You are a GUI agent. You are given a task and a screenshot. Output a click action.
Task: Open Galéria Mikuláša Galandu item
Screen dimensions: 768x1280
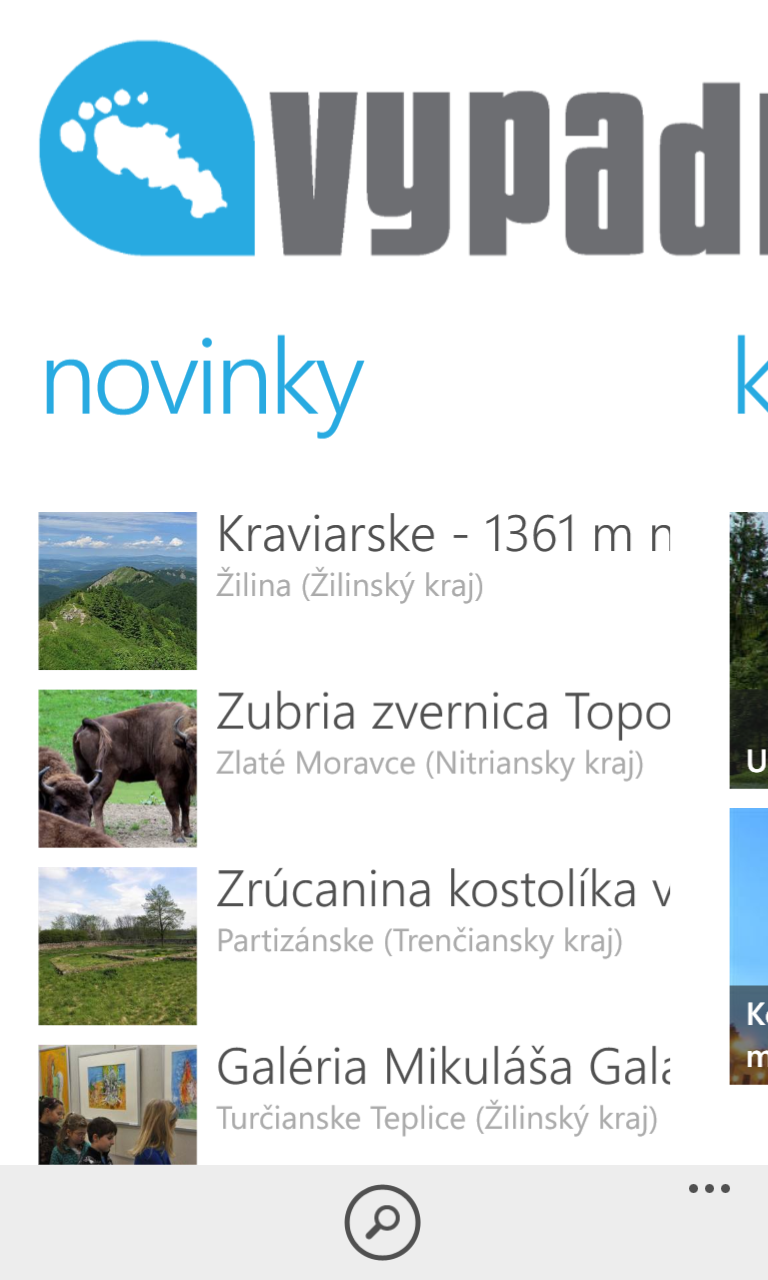pyautogui.click(x=354, y=1105)
